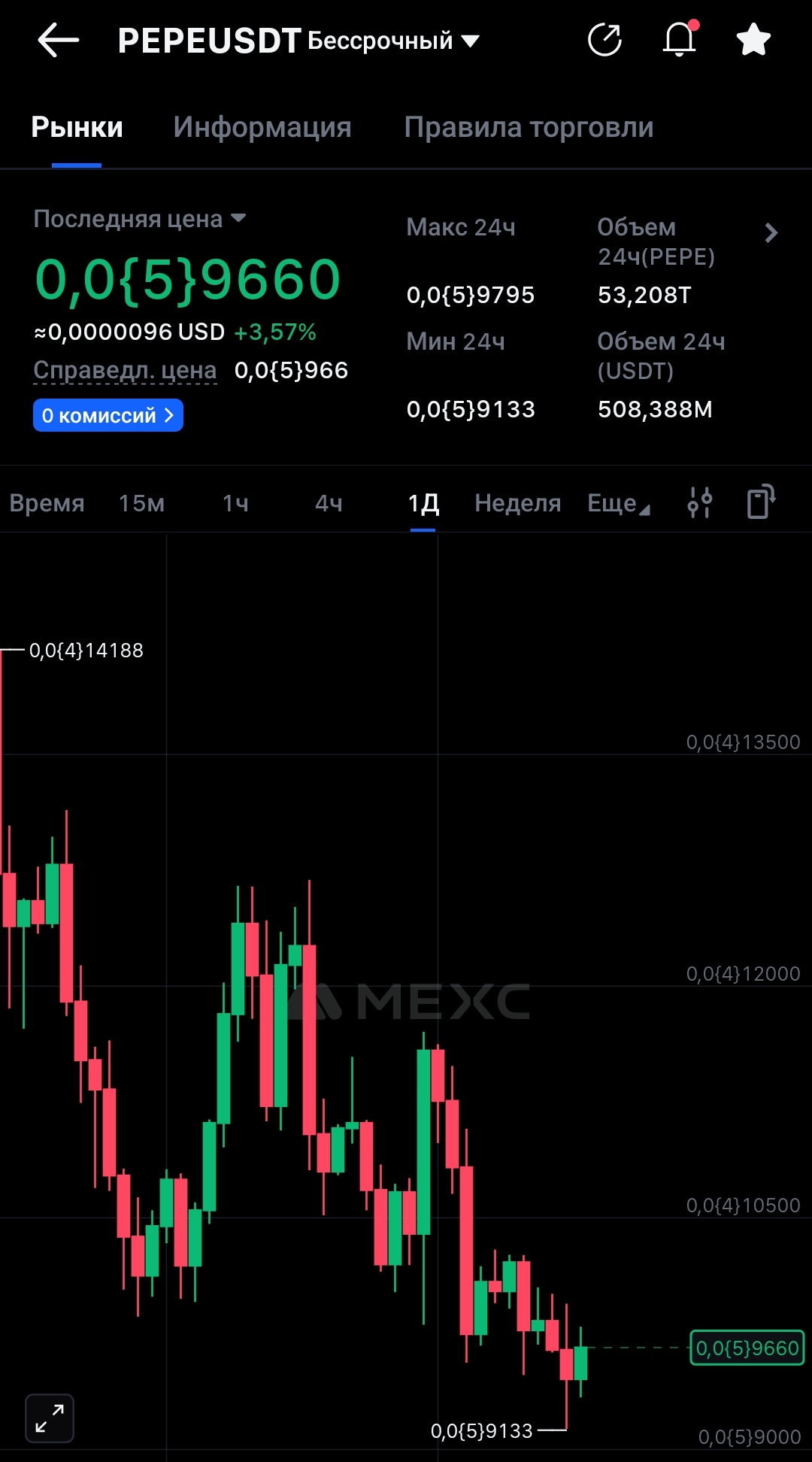
Task: Go back using the top-left arrow
Action: (x=58, y=40)
